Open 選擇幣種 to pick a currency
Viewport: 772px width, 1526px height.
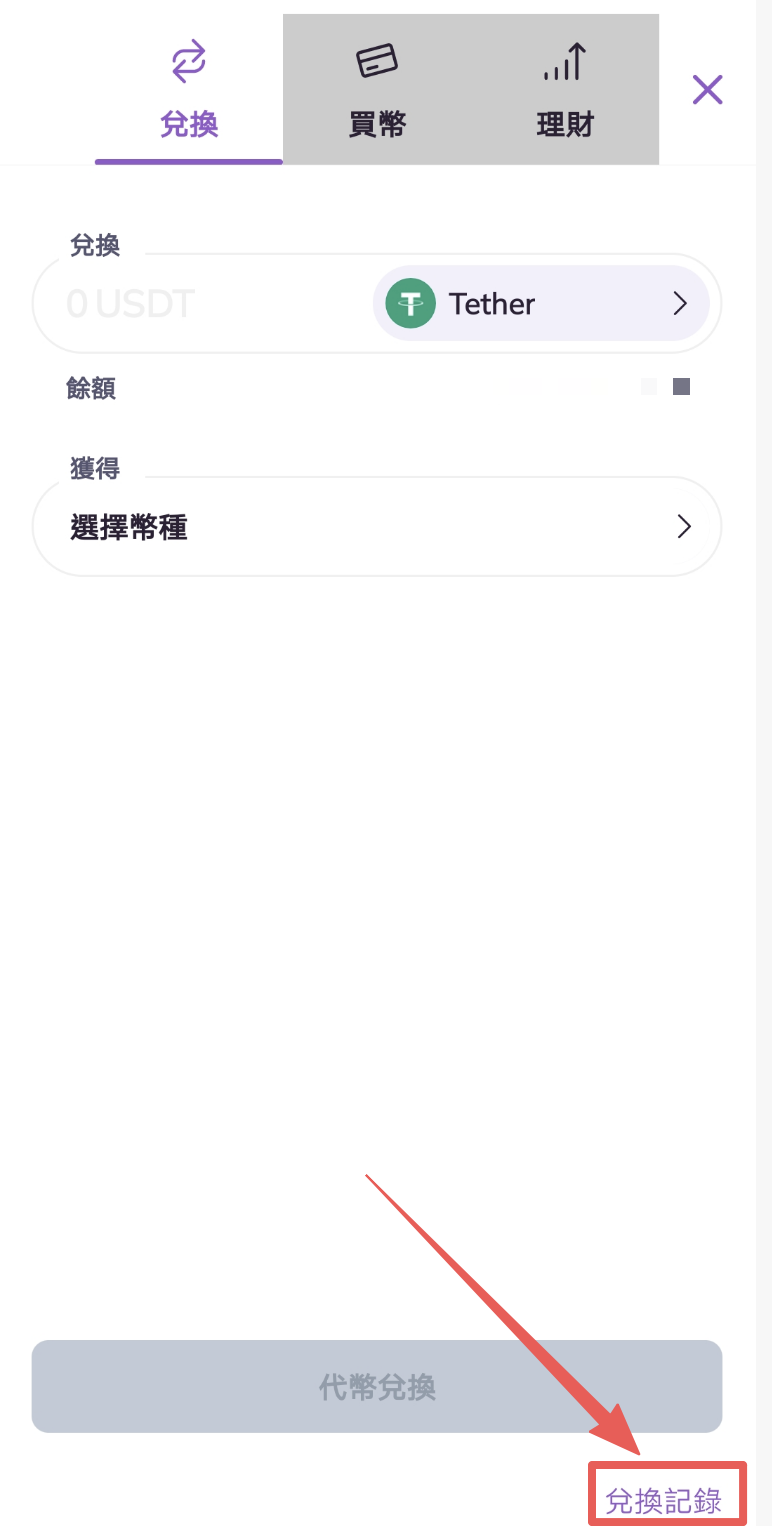coord(377,527)
